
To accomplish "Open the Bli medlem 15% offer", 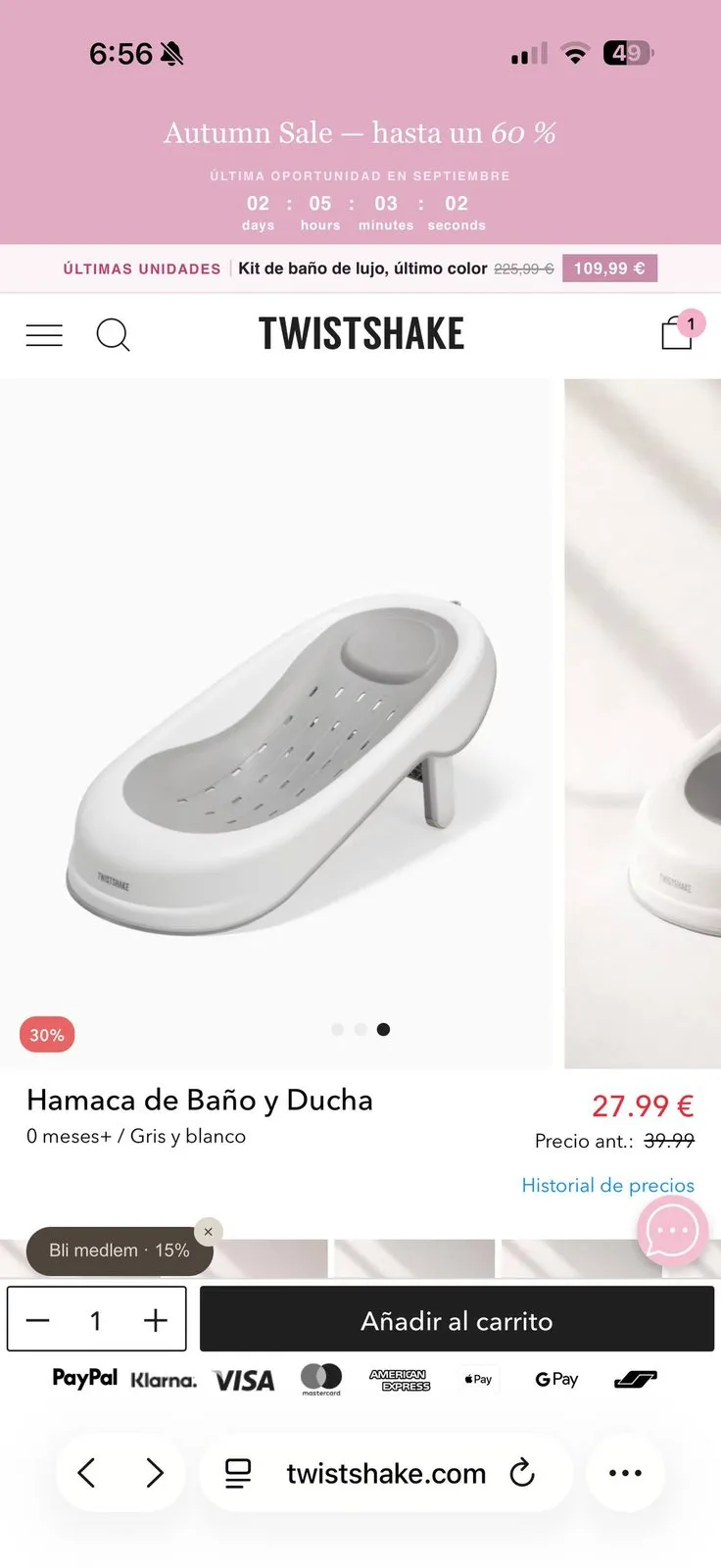I will point(119,1250).
